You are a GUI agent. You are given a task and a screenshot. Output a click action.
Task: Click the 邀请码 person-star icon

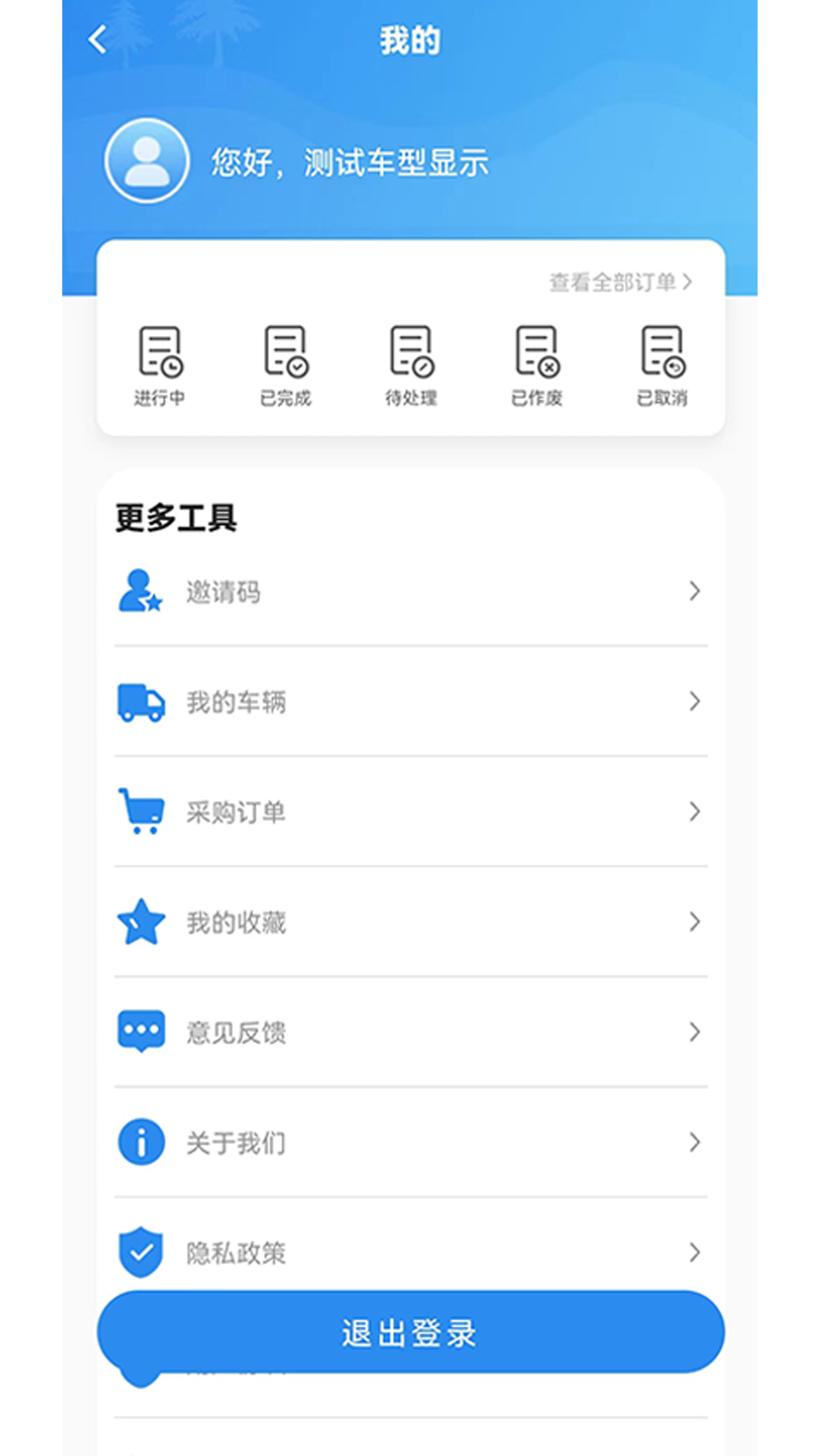click(x=140, y=592)
